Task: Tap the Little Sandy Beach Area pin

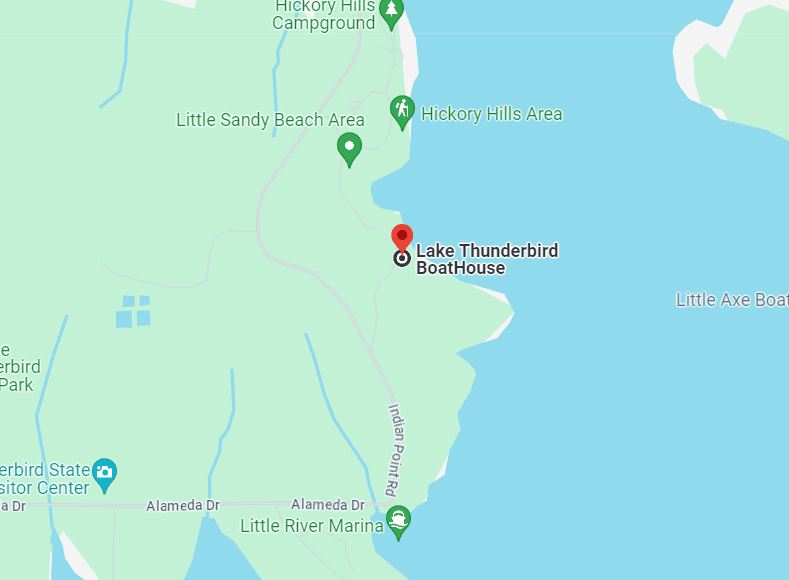Action: pyautogui.click(x=349, y=149)
